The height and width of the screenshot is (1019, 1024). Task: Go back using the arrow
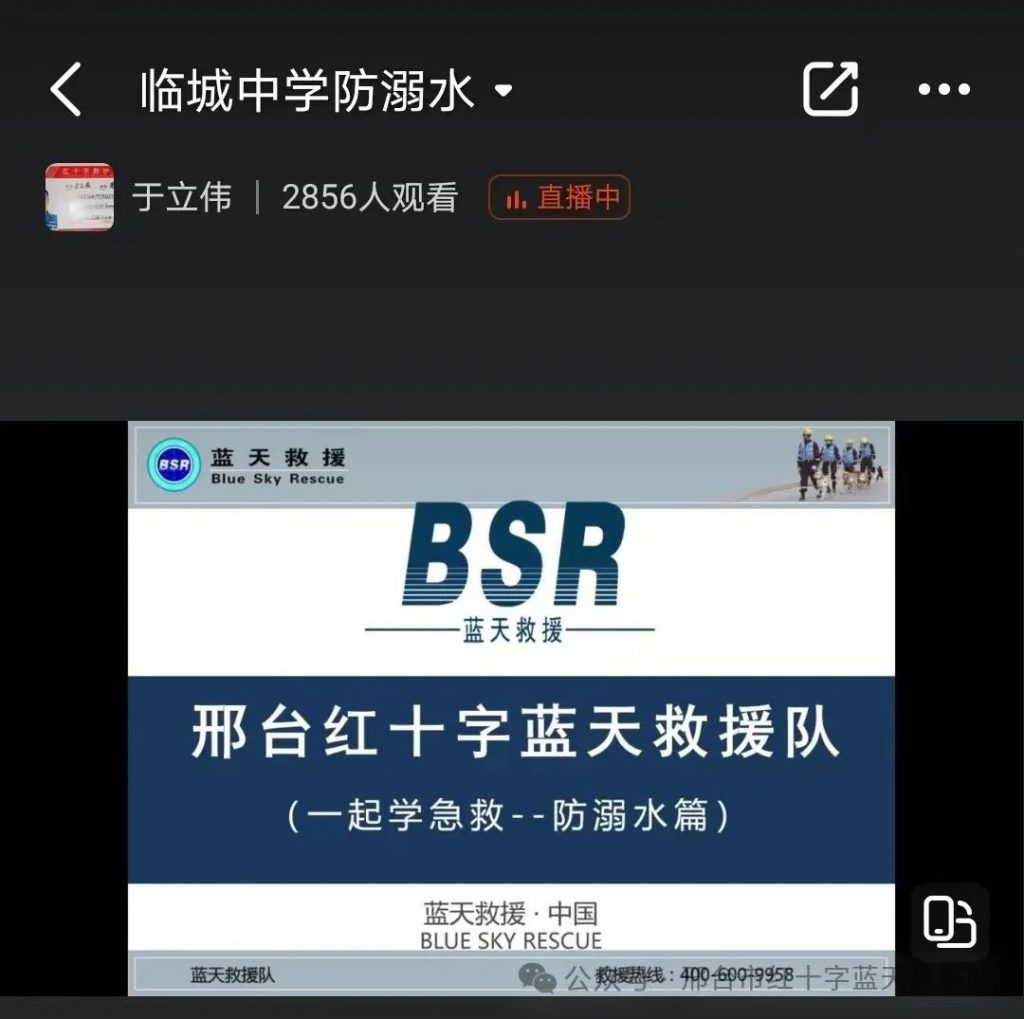coord(67,90)
